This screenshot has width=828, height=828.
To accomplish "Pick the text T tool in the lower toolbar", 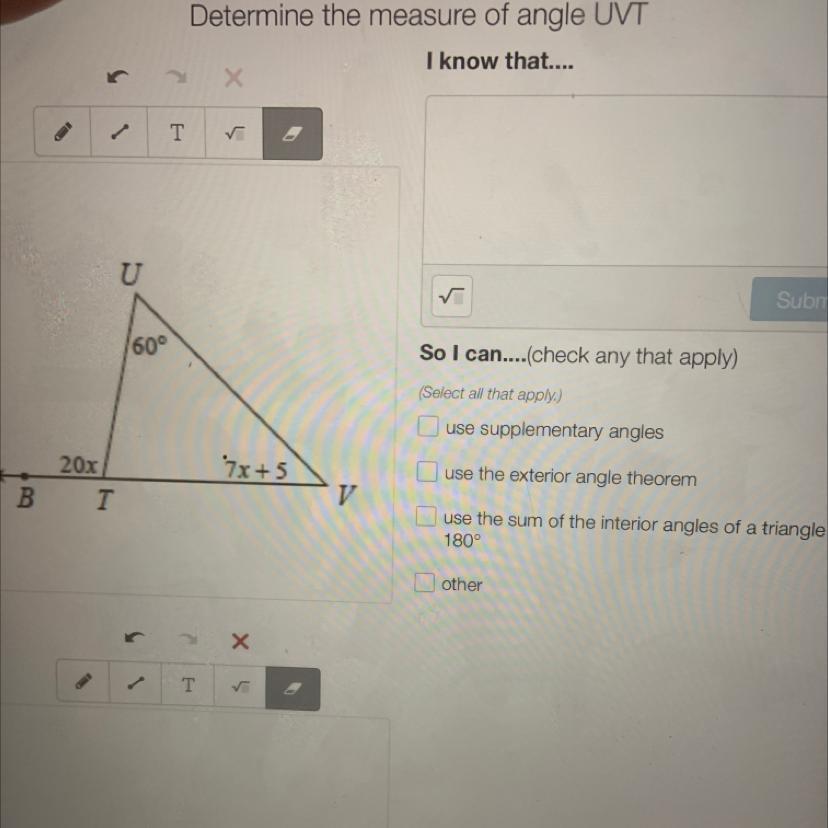I will 188,686.
